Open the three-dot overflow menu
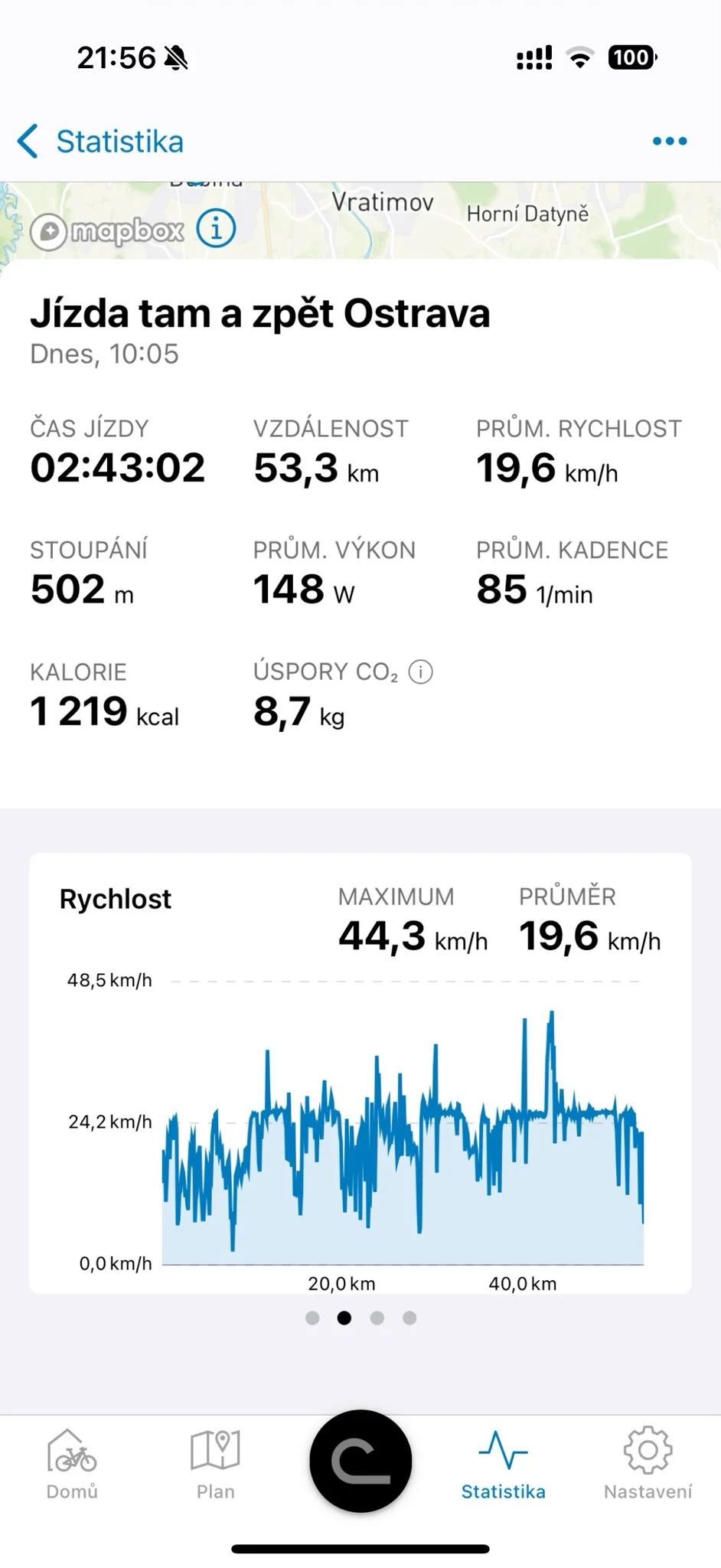Screen dimensions: 721x1568 click(670, 141)
